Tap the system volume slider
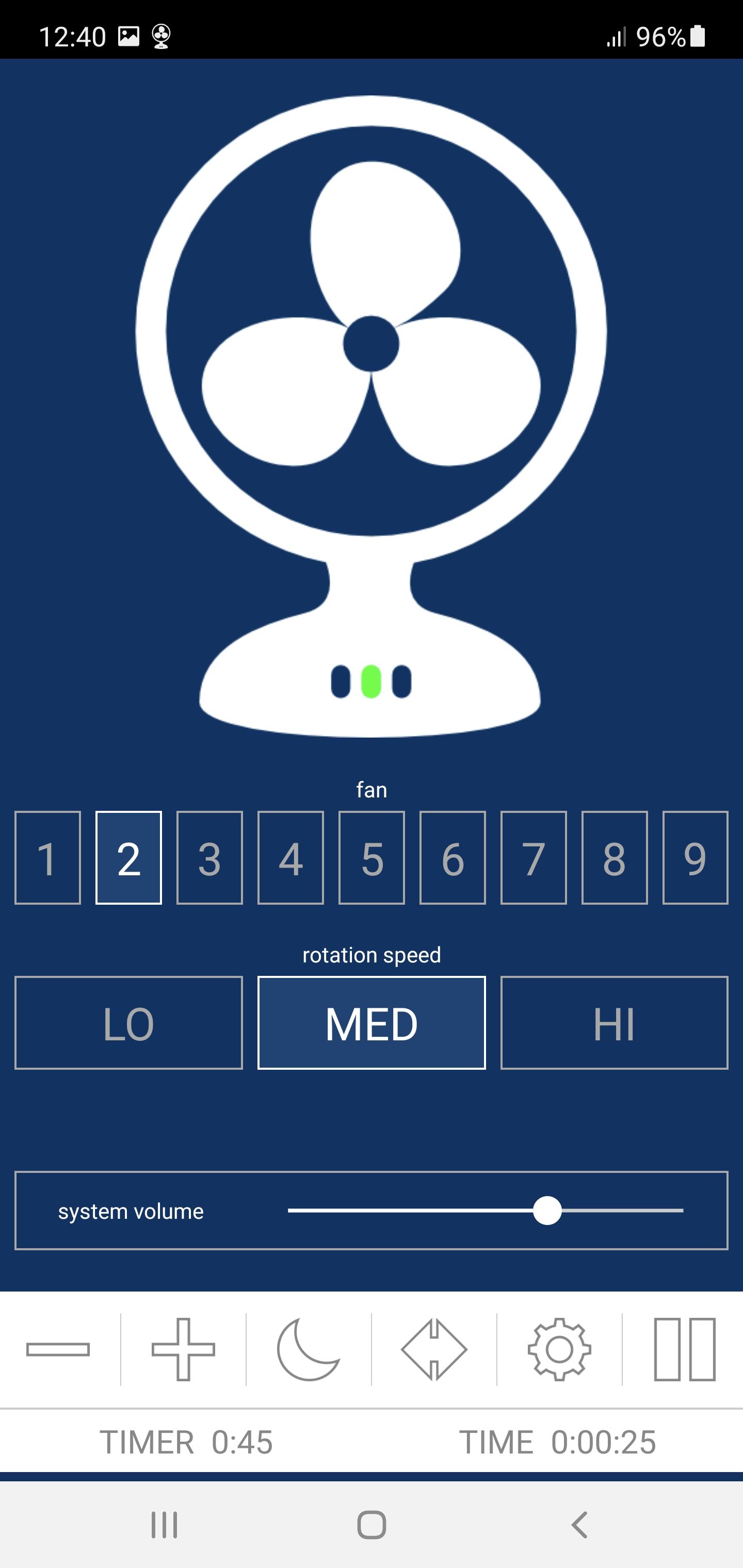 (x=486, y=1211)
